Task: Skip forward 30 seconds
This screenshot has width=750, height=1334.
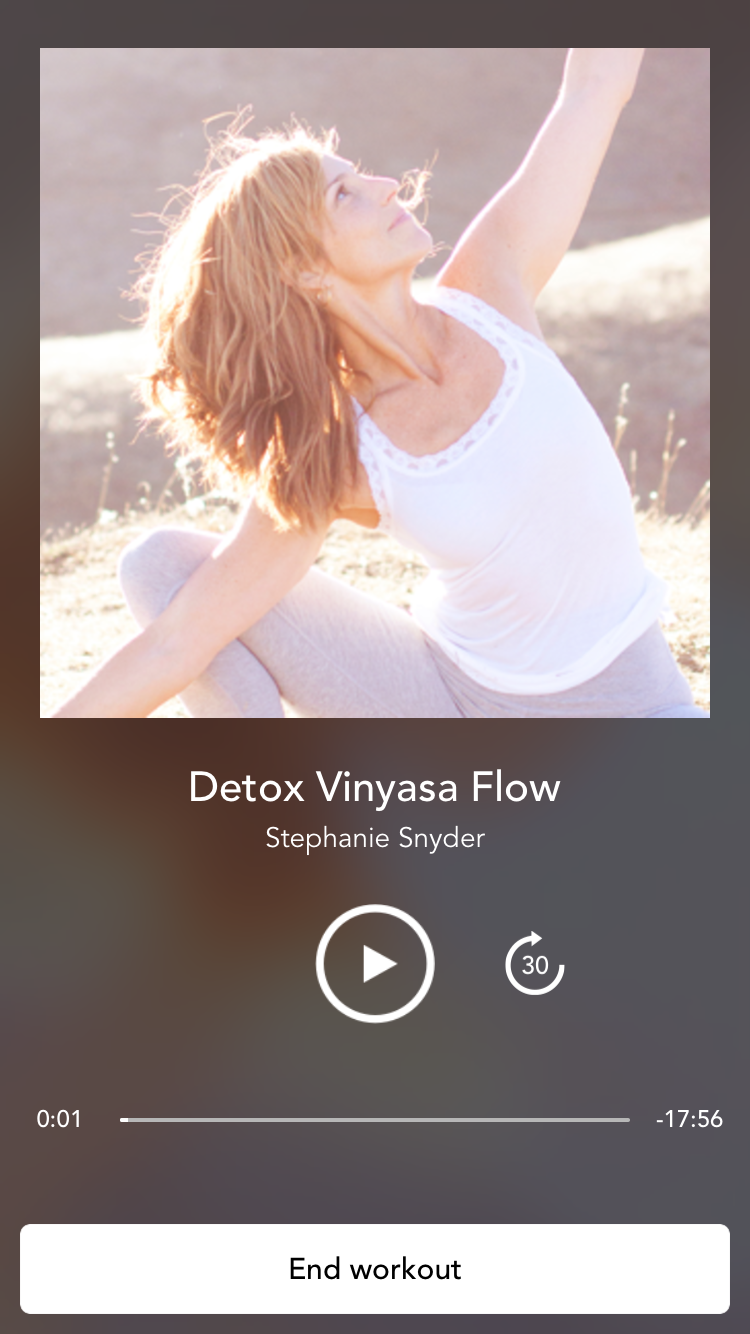Action: tap(535, 964)
